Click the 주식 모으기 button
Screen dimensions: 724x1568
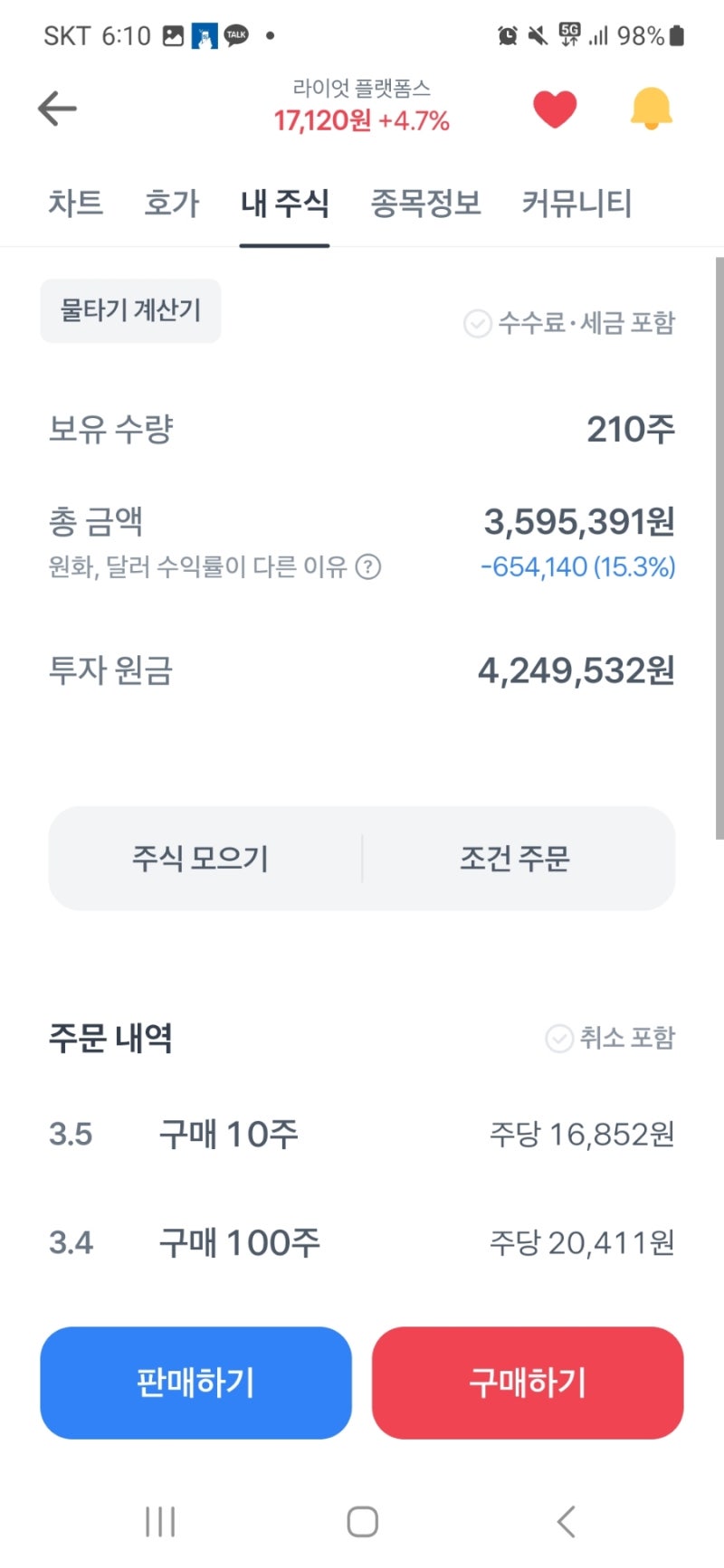pyautogui.click(x=201, y=859)
